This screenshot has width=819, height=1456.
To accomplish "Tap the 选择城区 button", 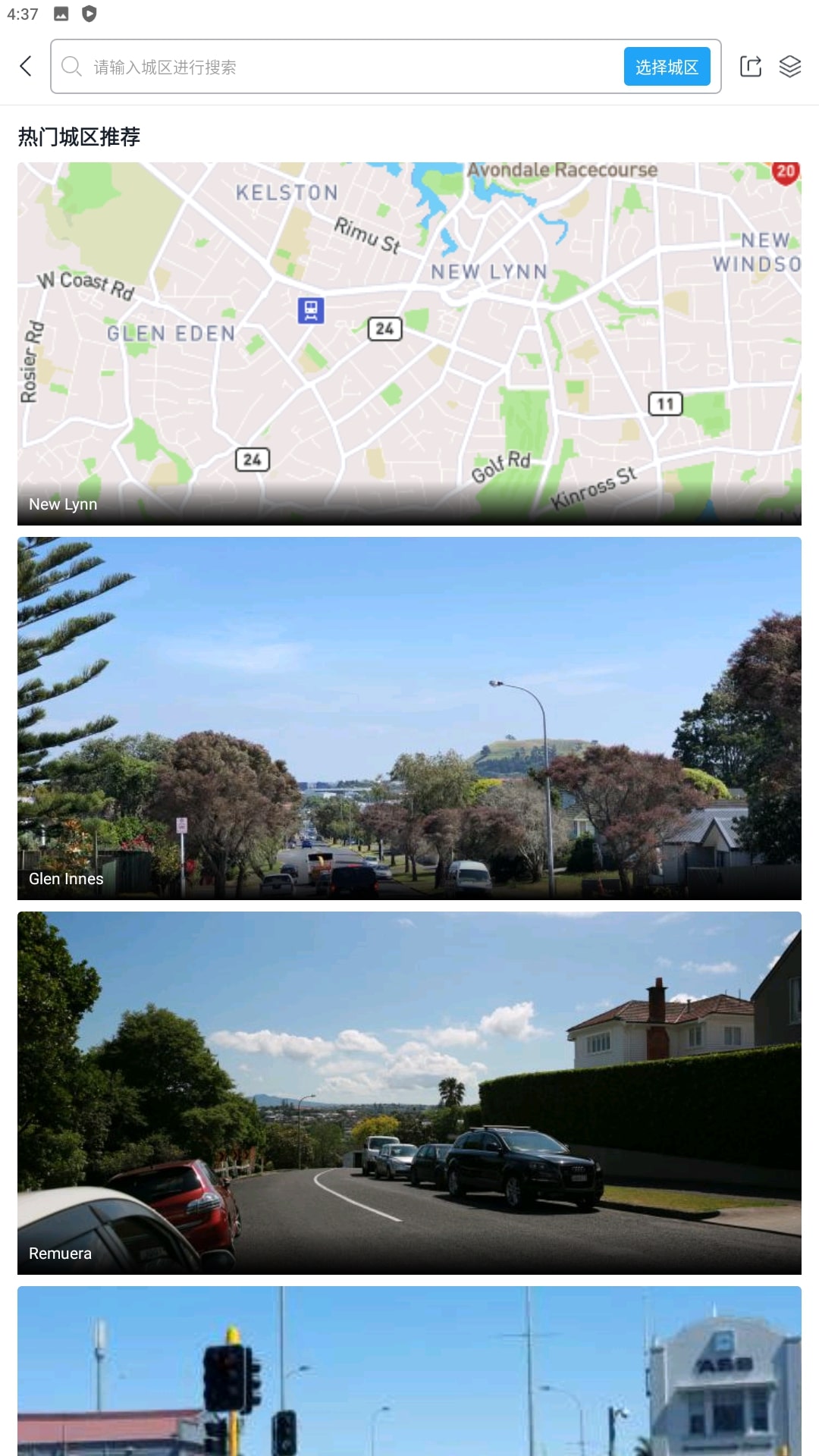I will click(667, 67).
